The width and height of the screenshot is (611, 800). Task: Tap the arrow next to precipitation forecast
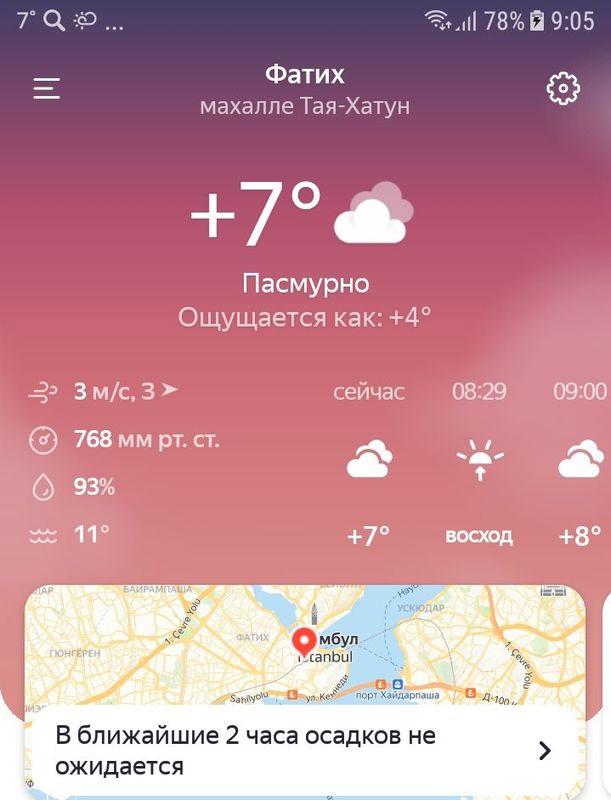pyautogui.click(x=545, y=751)
